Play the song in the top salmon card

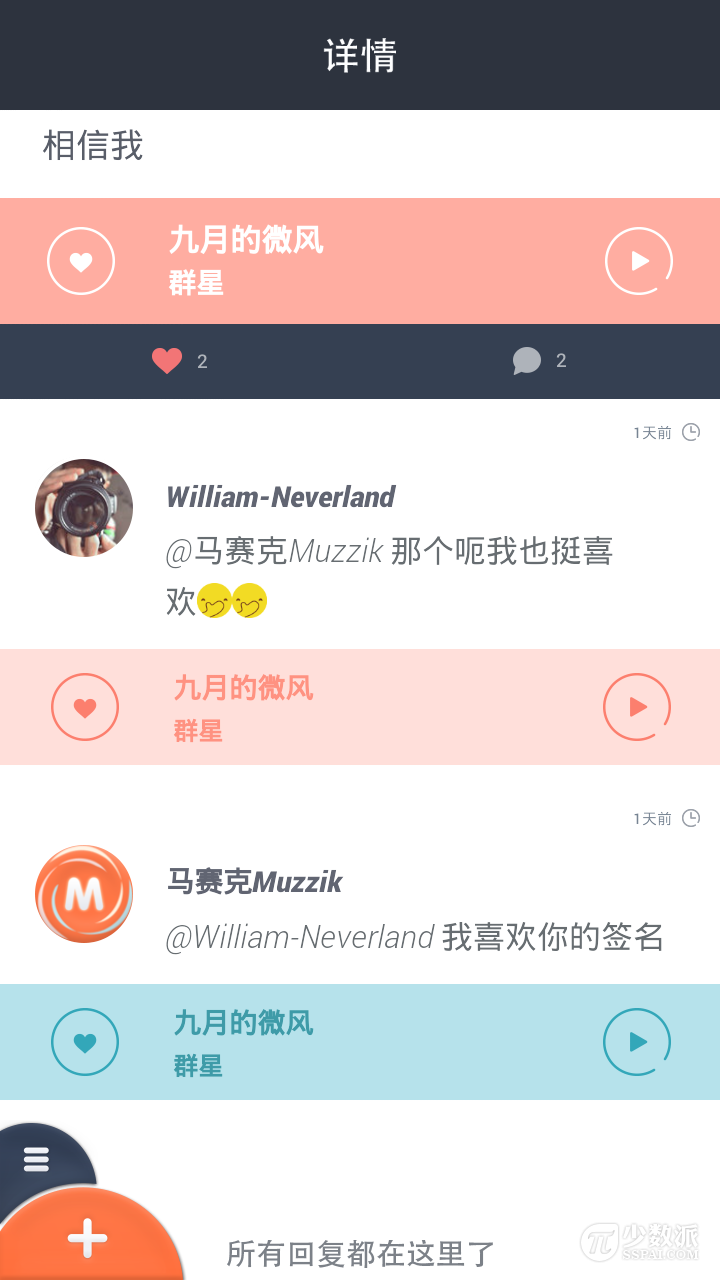click(639, 261)
